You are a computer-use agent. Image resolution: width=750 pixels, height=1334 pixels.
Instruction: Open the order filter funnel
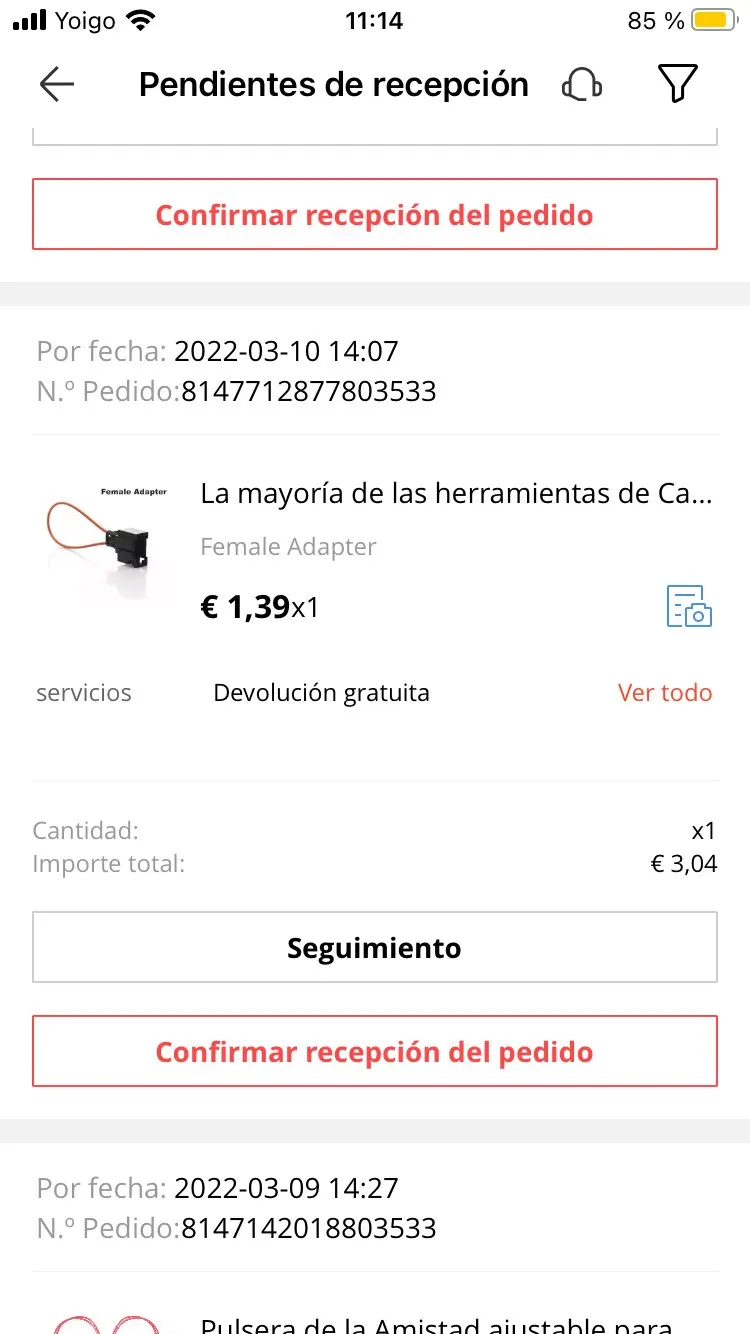pyautogui.click(x=678, y=85)
